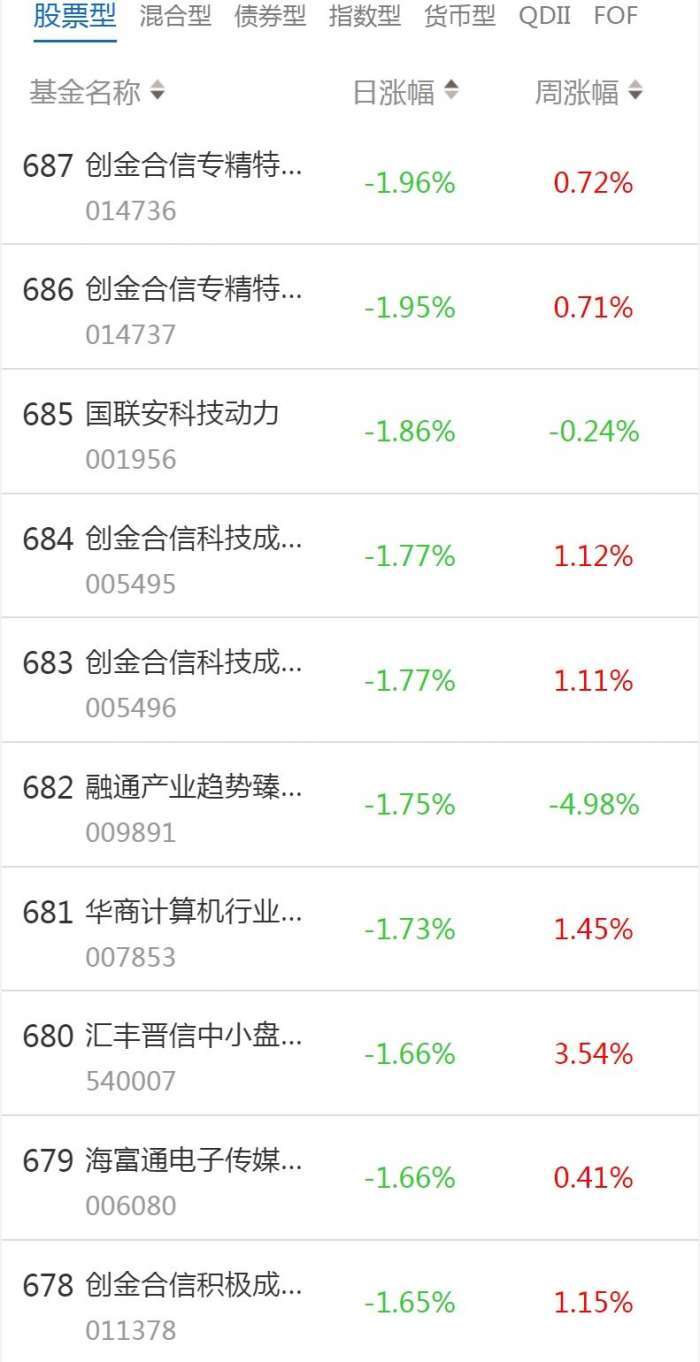Switch to the 债券型 tab
Viewport: 700px width, 1362px height.
[270, 16]
